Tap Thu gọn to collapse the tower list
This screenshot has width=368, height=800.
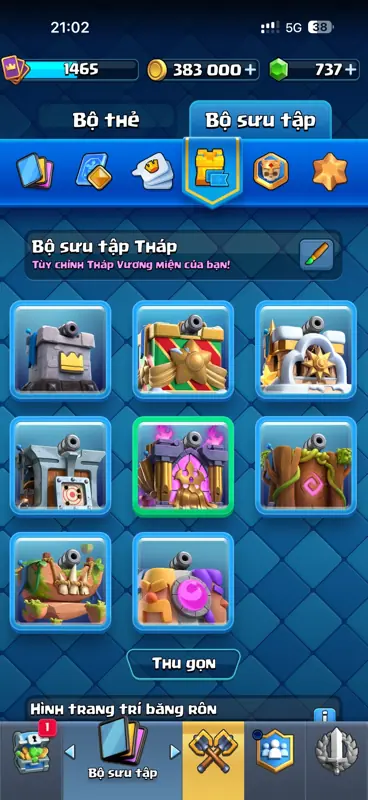[184, 664]
